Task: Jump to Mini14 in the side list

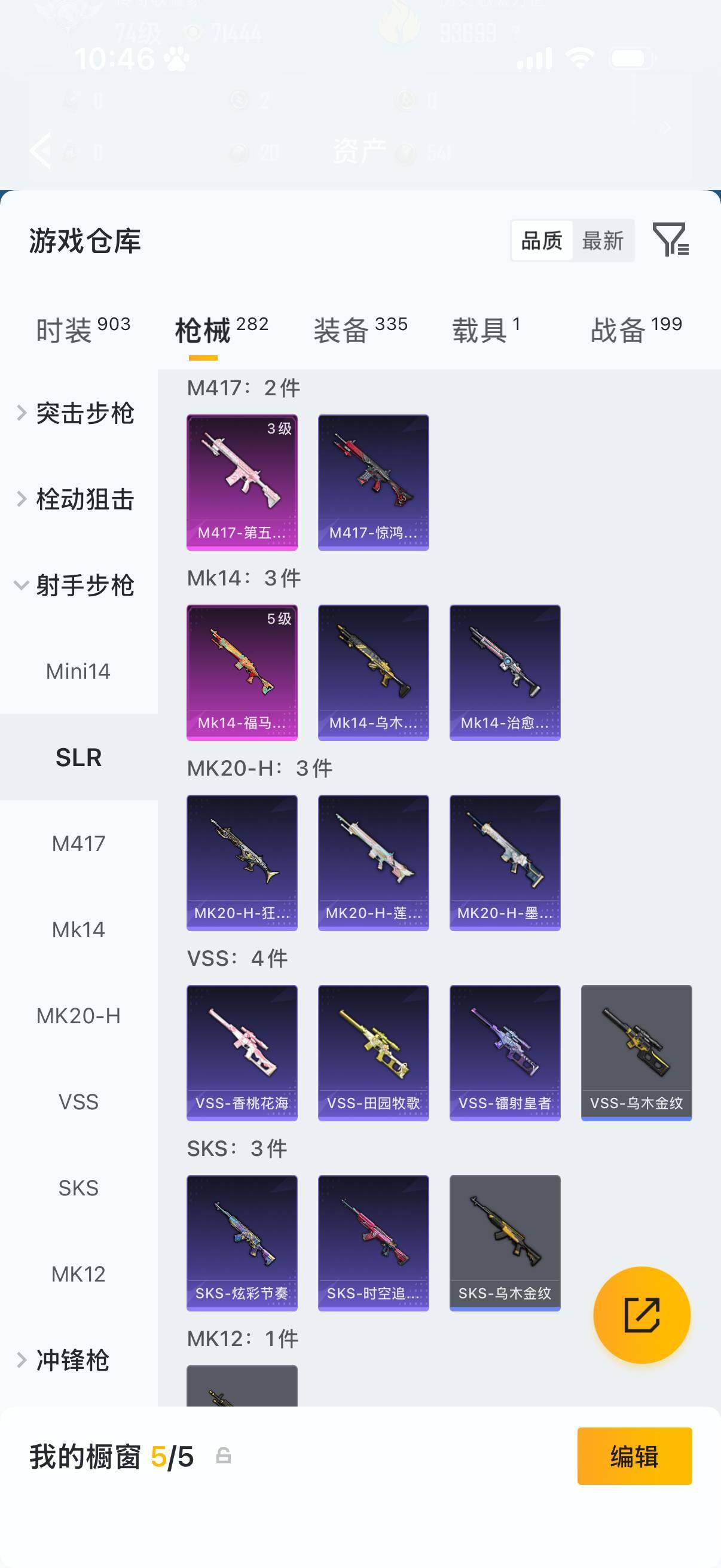Action: (x=78, y=672)
